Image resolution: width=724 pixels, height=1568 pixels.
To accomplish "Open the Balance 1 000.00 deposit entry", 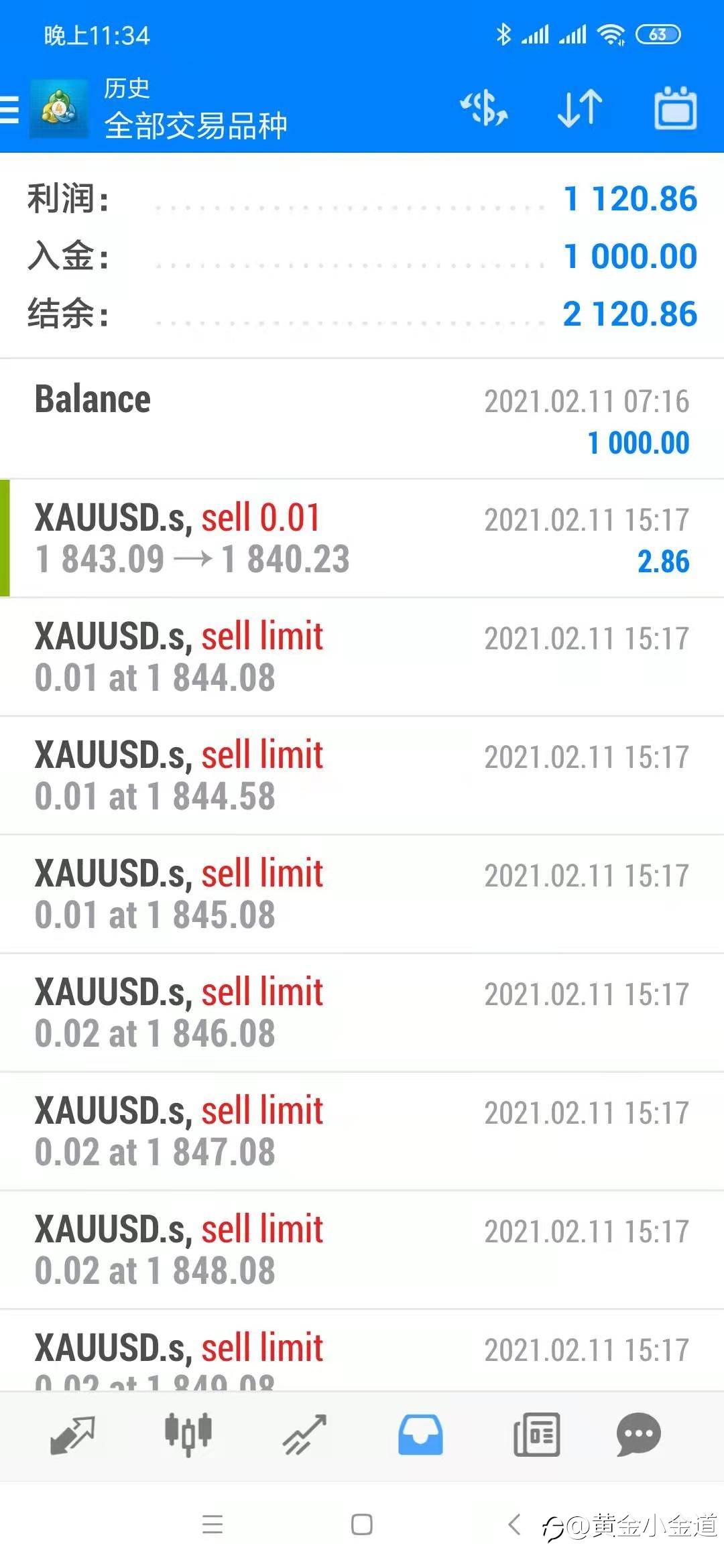I will tap(362, 419).
